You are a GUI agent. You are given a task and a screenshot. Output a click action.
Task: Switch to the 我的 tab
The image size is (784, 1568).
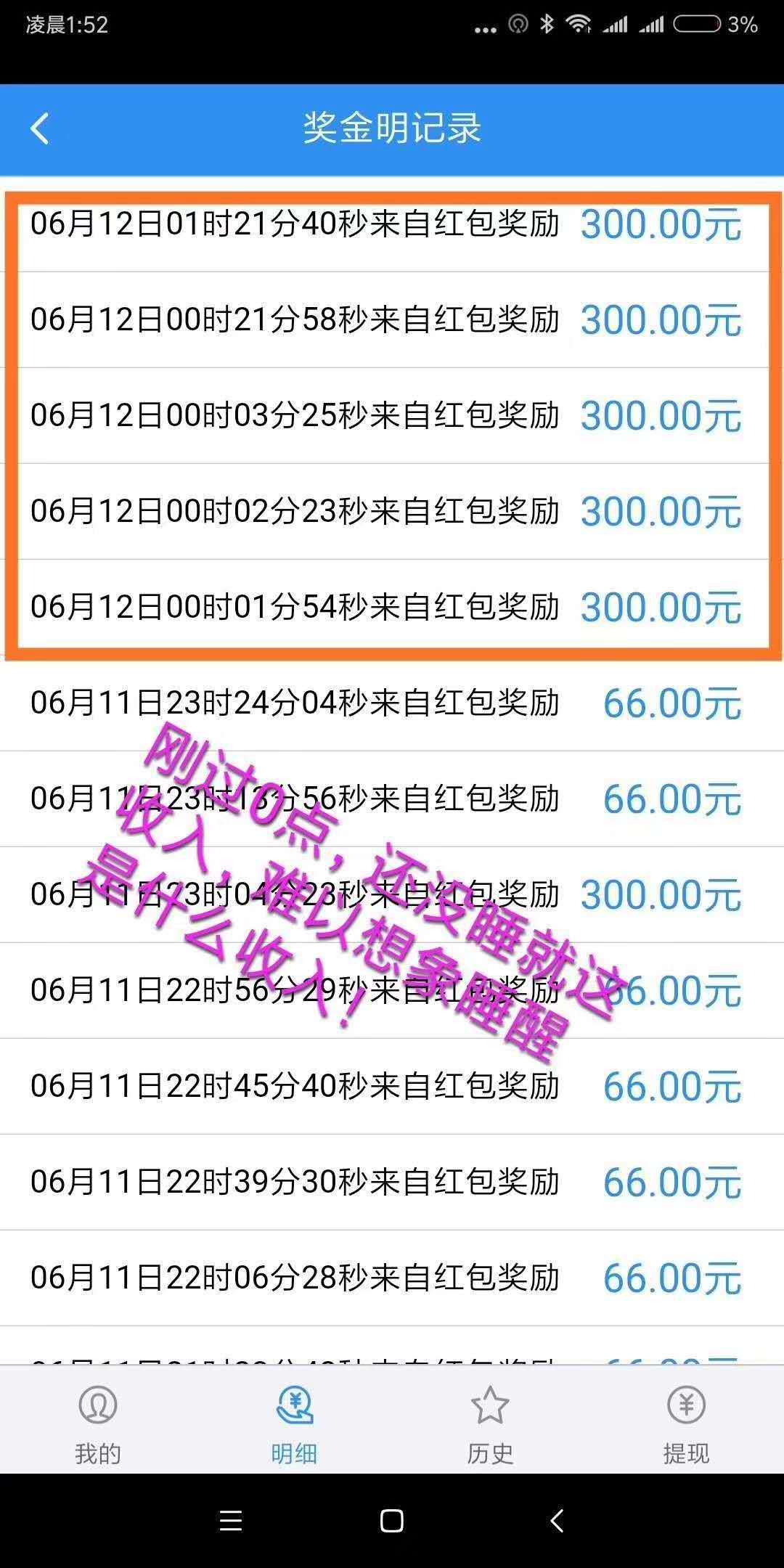pyautogui.click(x=97, y=1424)
